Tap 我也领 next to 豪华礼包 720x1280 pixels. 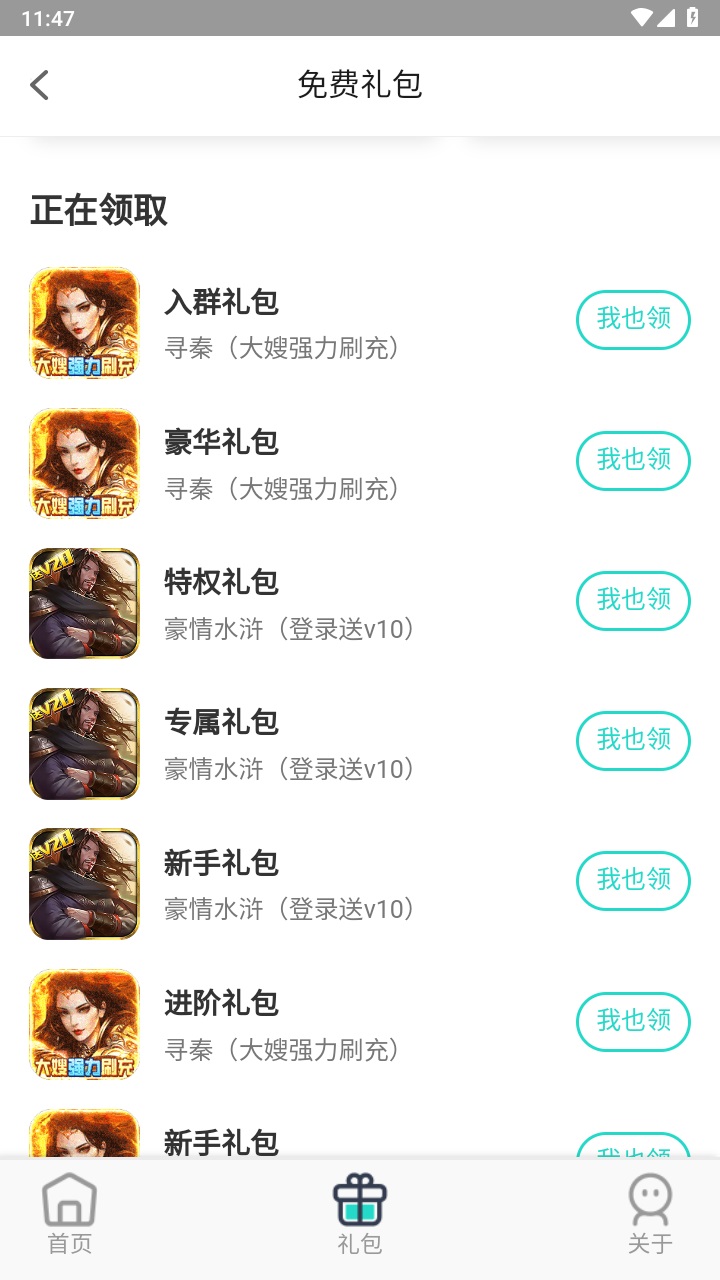click(x=633, y=461)
